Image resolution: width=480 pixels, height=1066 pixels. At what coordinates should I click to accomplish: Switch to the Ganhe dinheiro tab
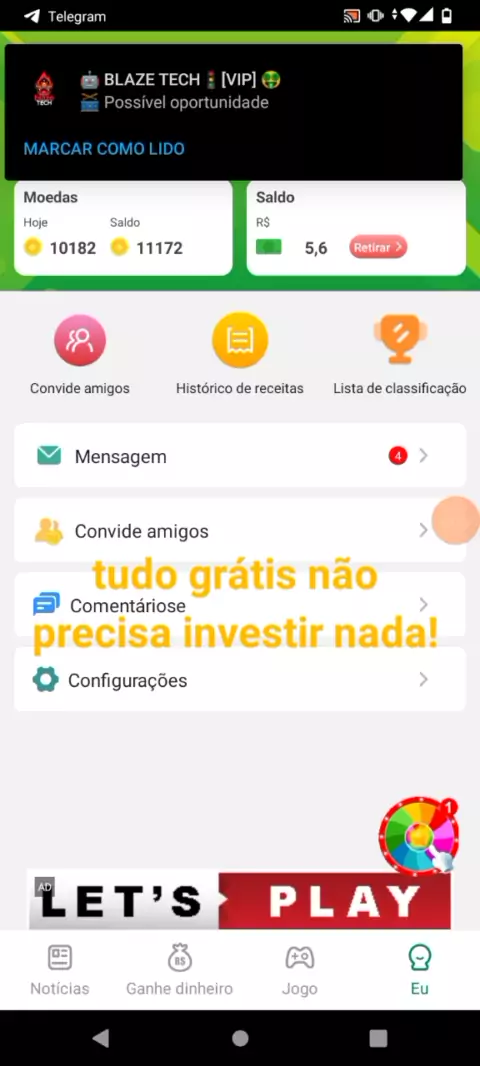pos(179,970)
